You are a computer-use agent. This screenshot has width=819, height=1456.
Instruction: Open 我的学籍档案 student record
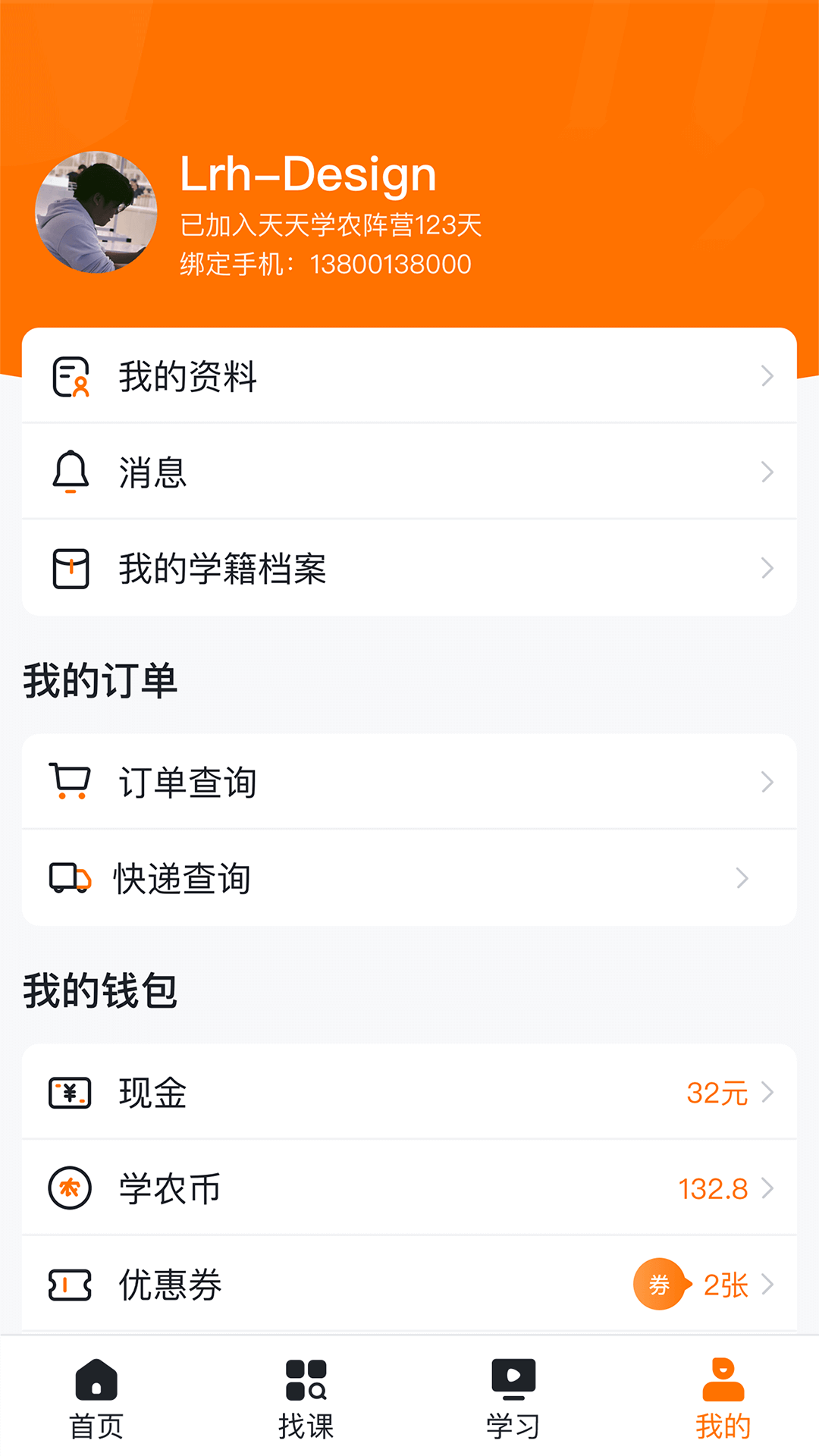409,568
